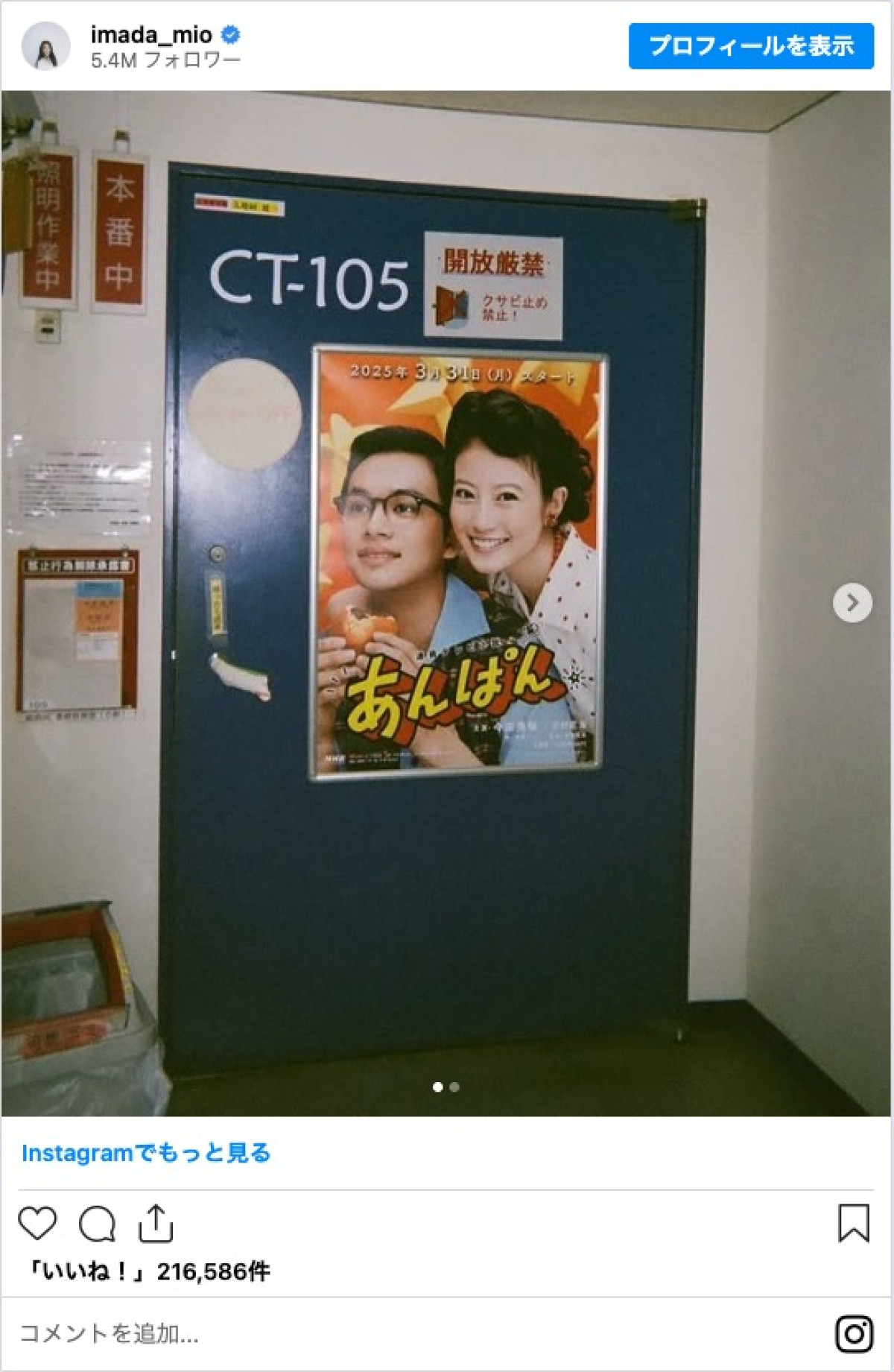
Task: Bookmark this post
Action: 853,1224
